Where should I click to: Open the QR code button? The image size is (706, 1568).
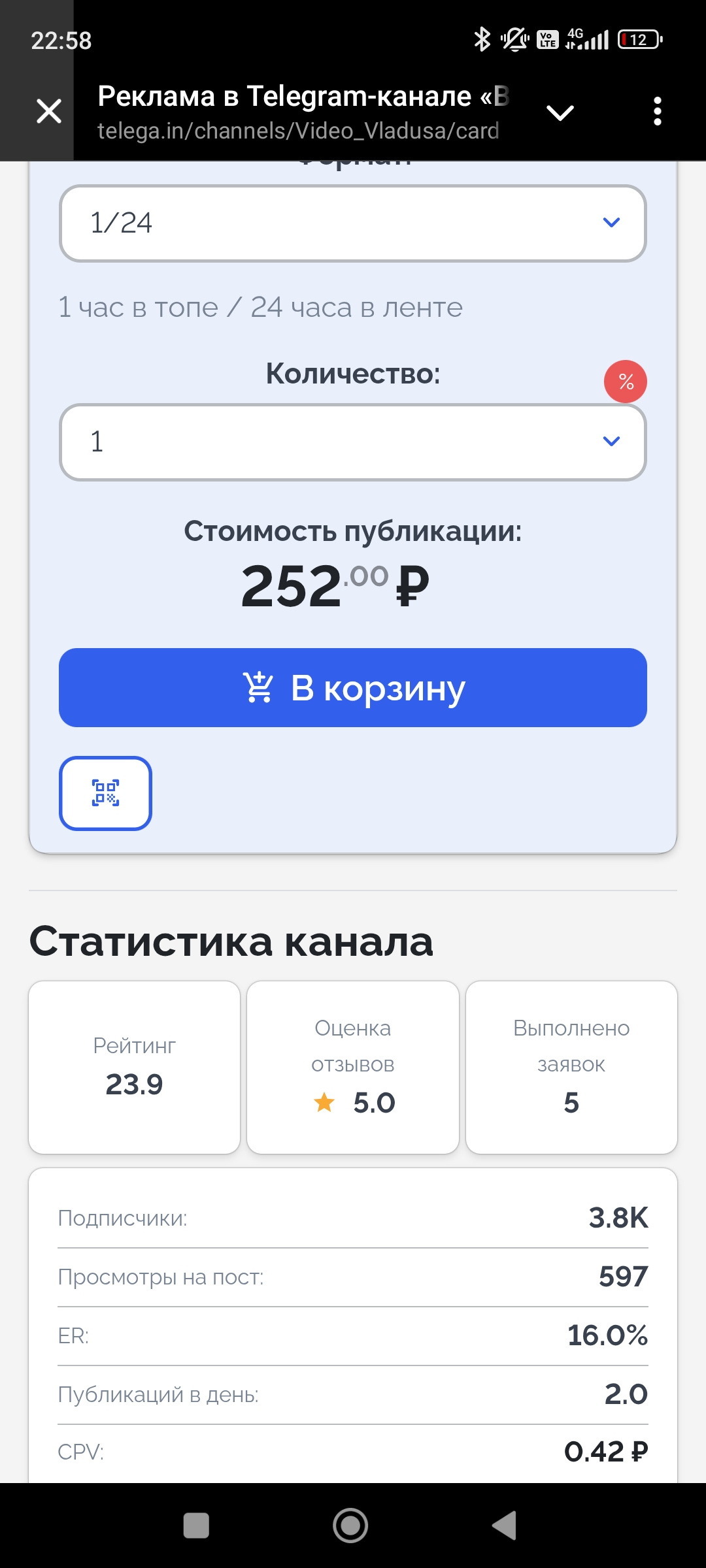click(x=105, y=793)
